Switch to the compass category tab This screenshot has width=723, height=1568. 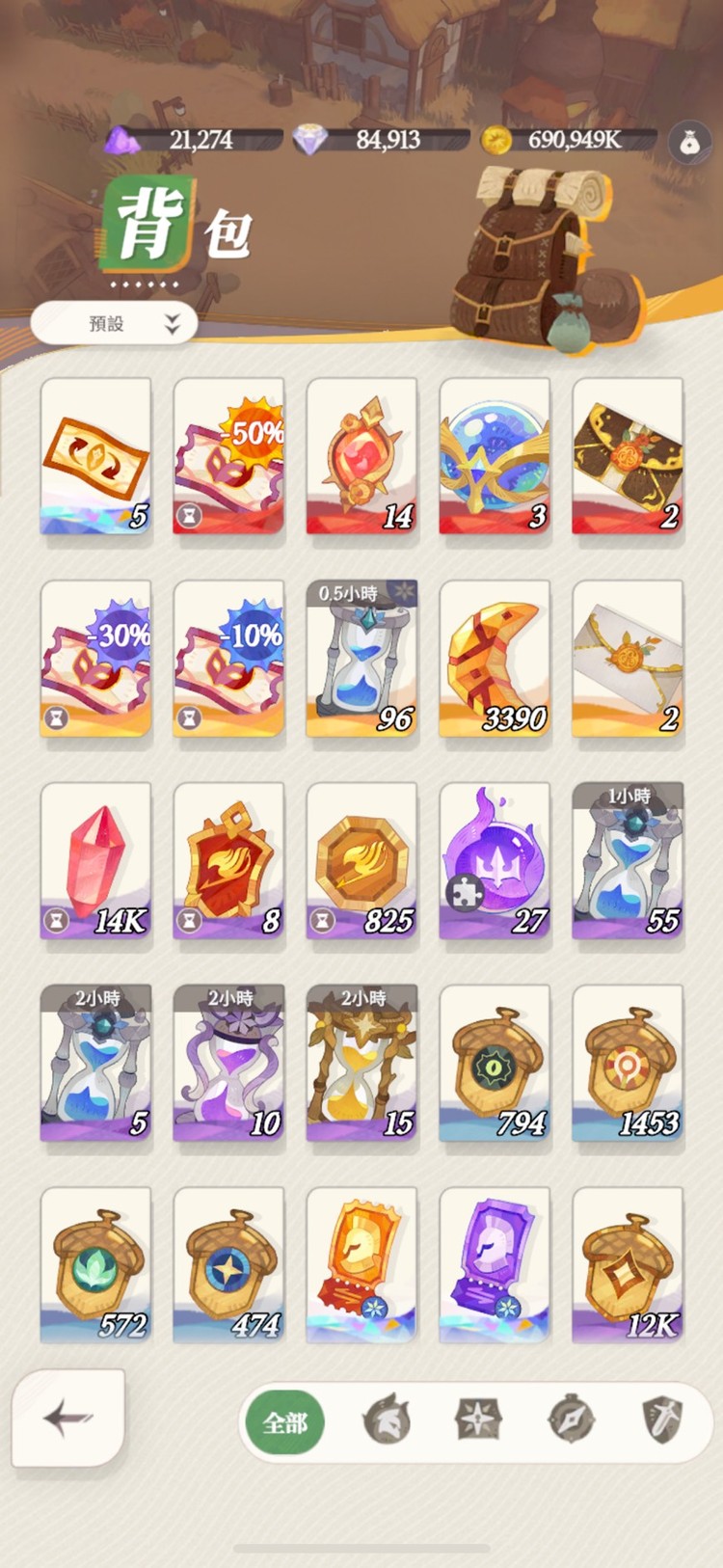(571, 1421)
